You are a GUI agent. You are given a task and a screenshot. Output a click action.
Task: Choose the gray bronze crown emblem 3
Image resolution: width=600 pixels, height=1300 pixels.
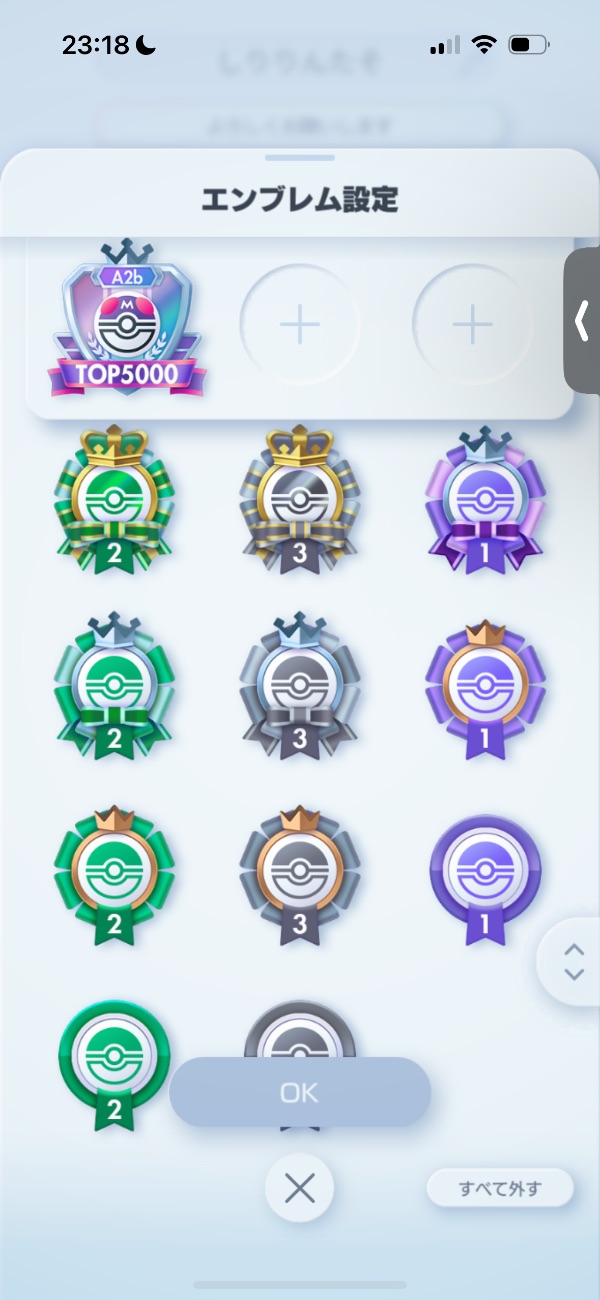tap(300, 872)
